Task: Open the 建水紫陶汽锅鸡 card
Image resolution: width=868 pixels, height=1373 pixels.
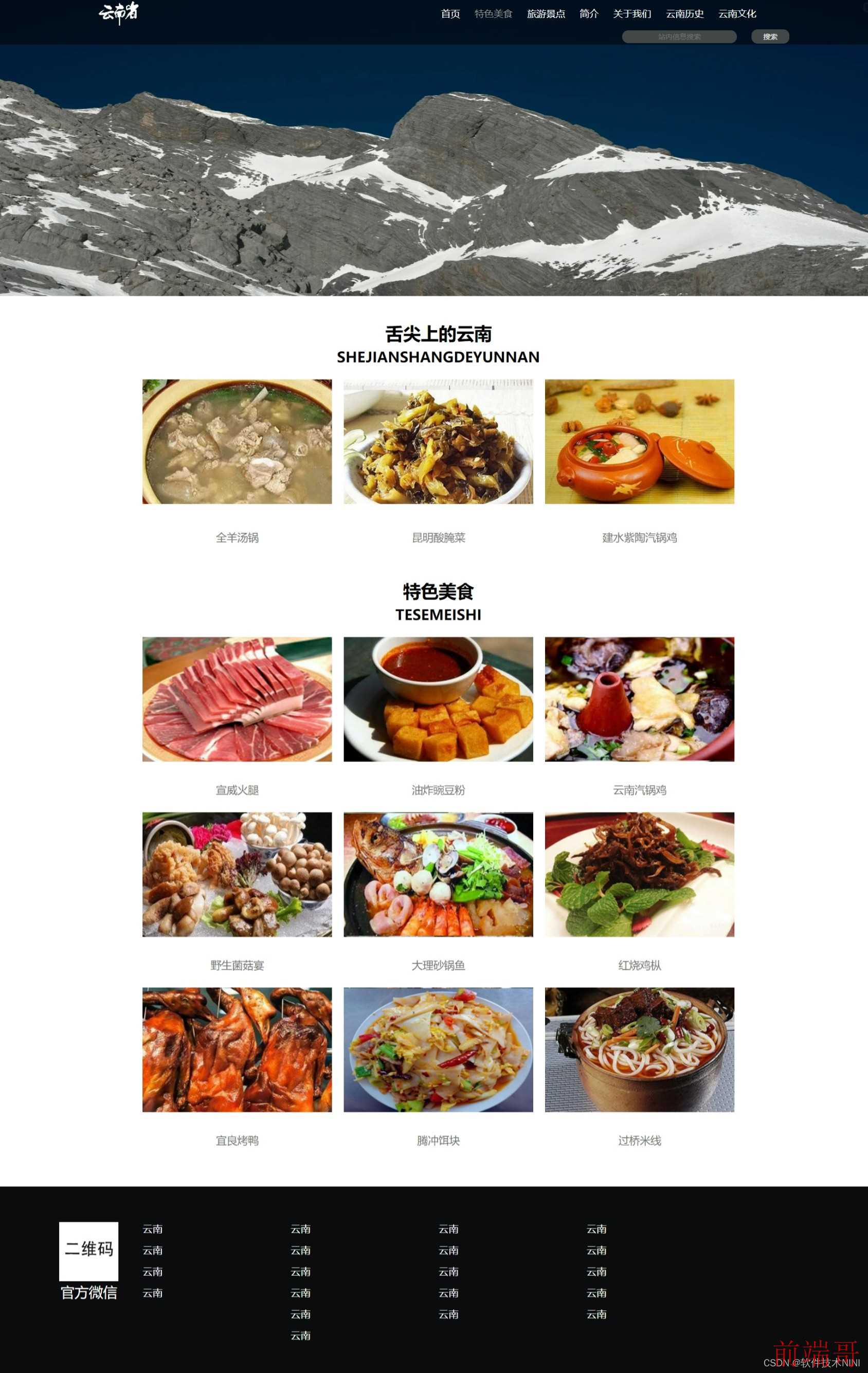Action: click(639, 441)
